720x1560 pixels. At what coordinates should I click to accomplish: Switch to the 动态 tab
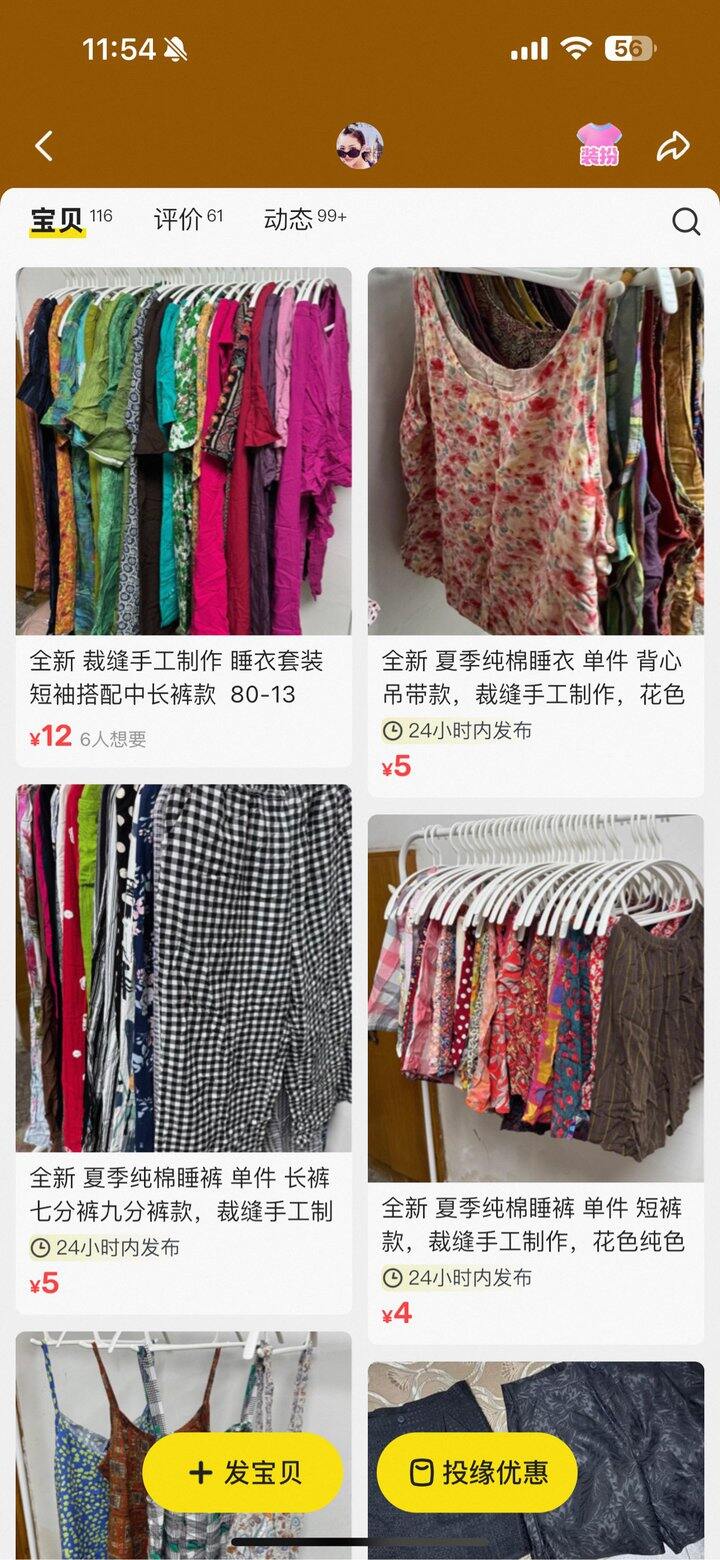click(x=290, y=220)
